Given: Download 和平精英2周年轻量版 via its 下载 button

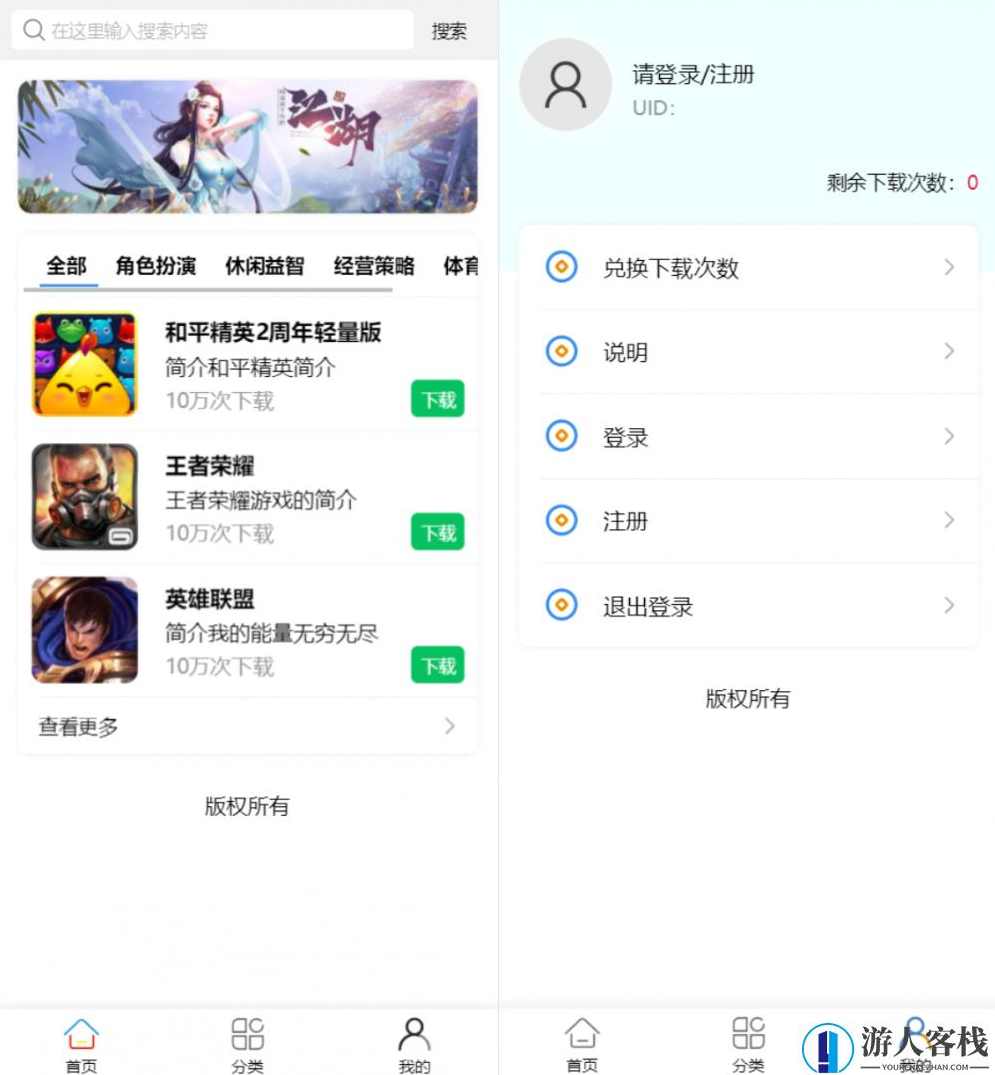Looking at the screenshot, I should click(x=437, y=399).
